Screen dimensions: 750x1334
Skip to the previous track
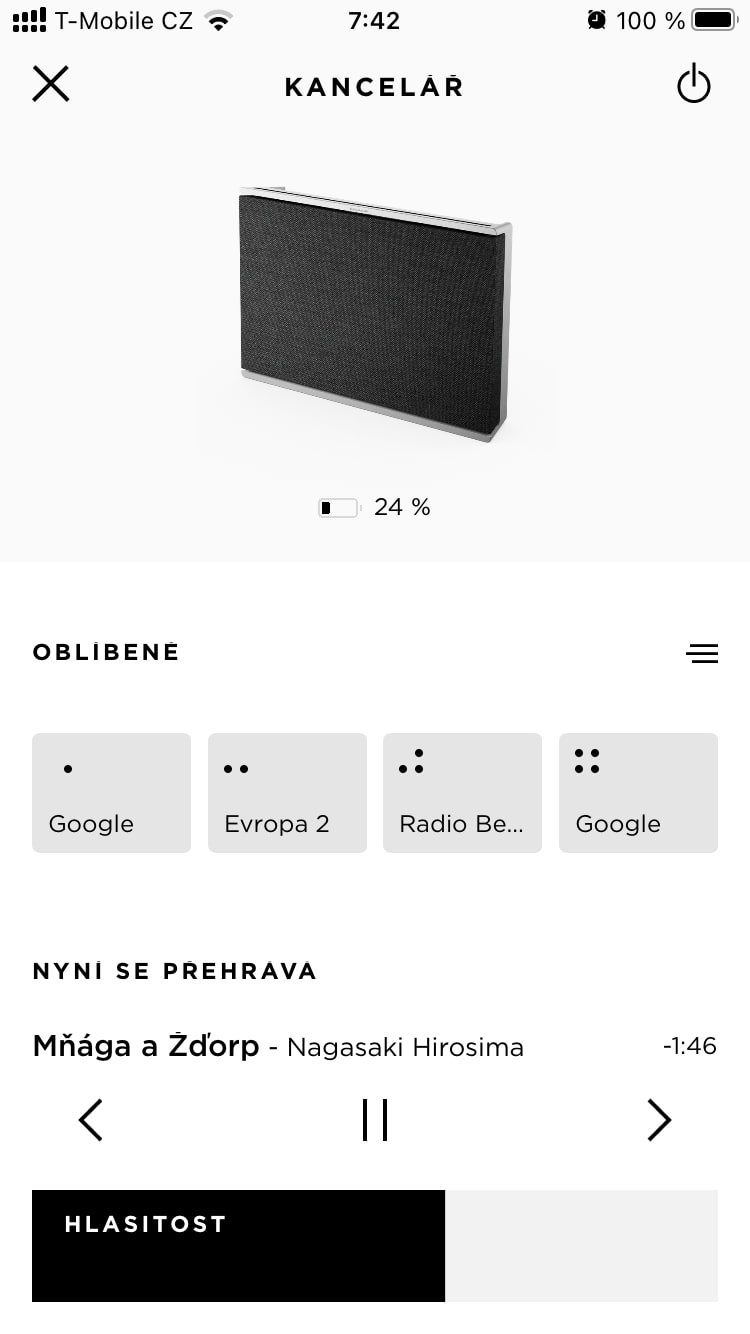click(91, 1120)
